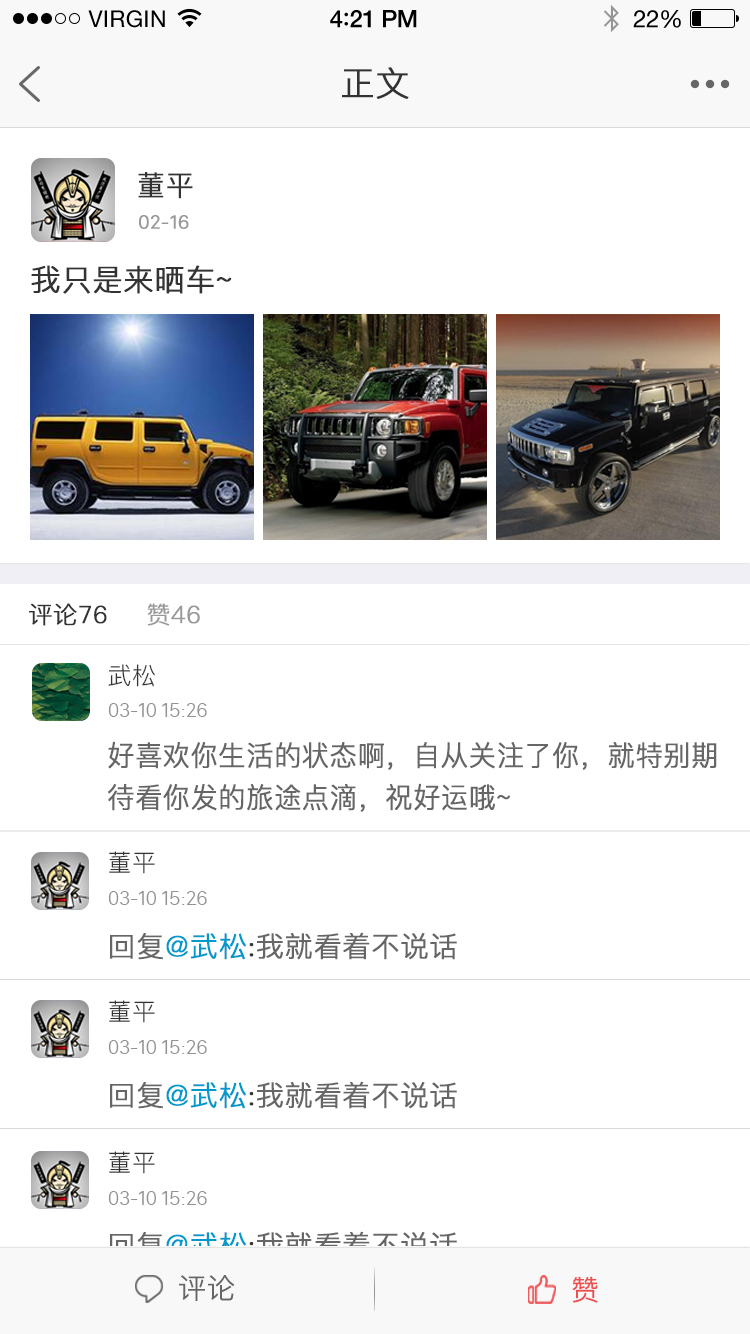This screenshot has height=1334, width=750.
Task: View the yellow Hummer photo
Action: 142,427
